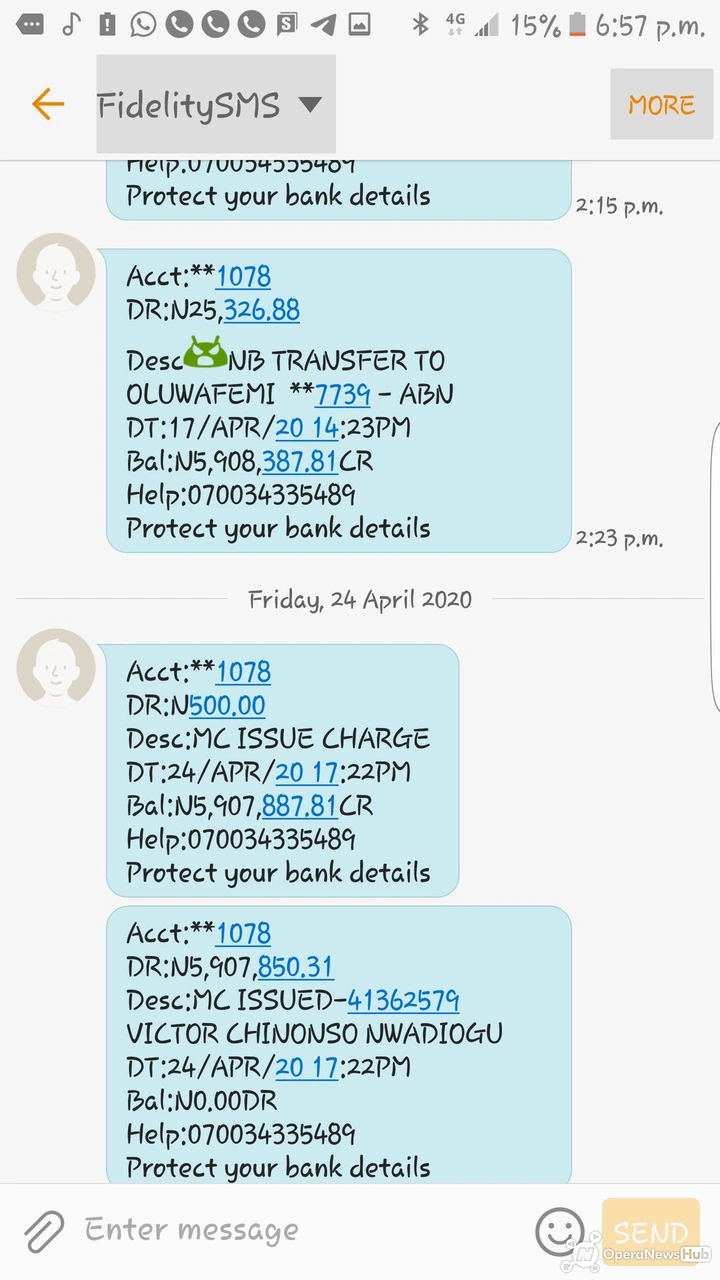Open the emoji smiley picker

560,1231
